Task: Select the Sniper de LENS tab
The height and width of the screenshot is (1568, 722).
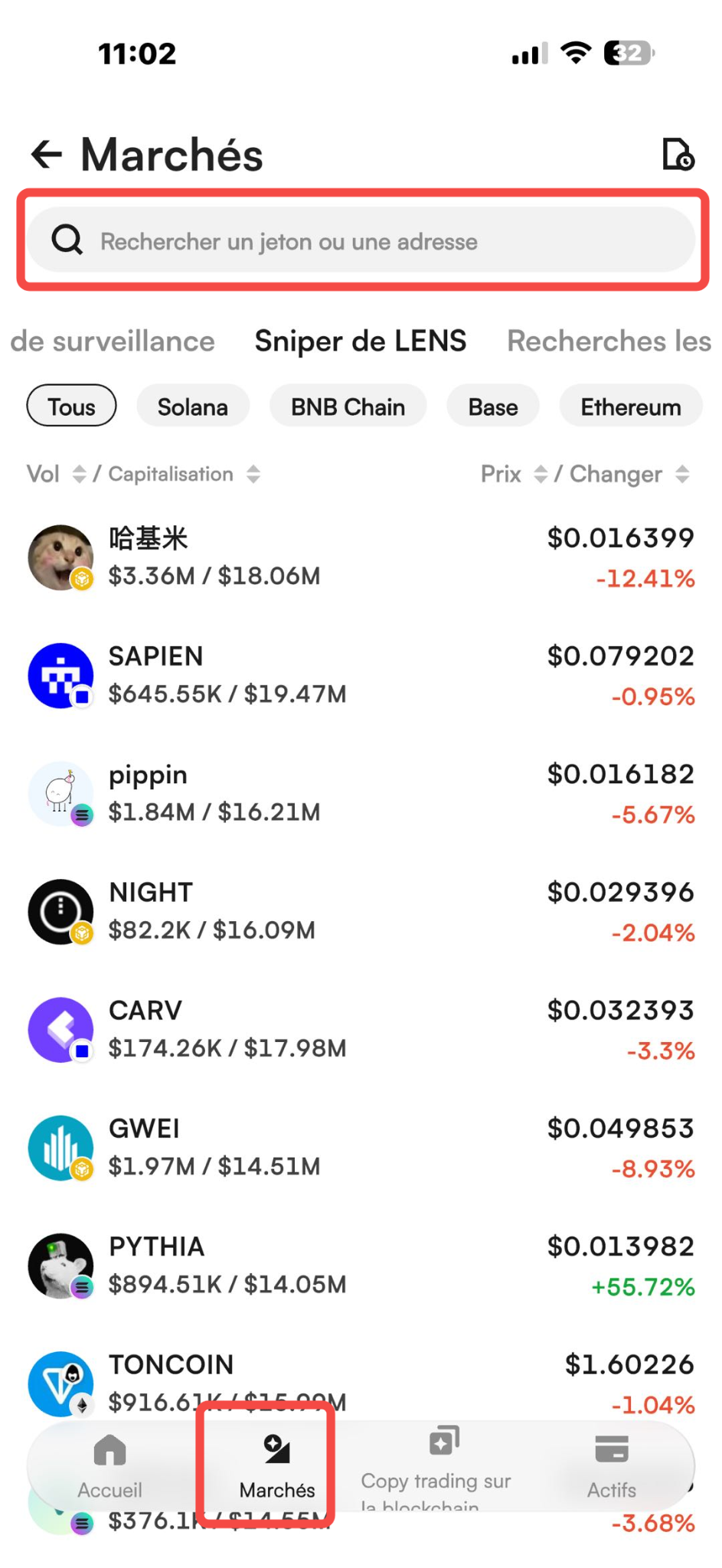Action: click(361, 341)
